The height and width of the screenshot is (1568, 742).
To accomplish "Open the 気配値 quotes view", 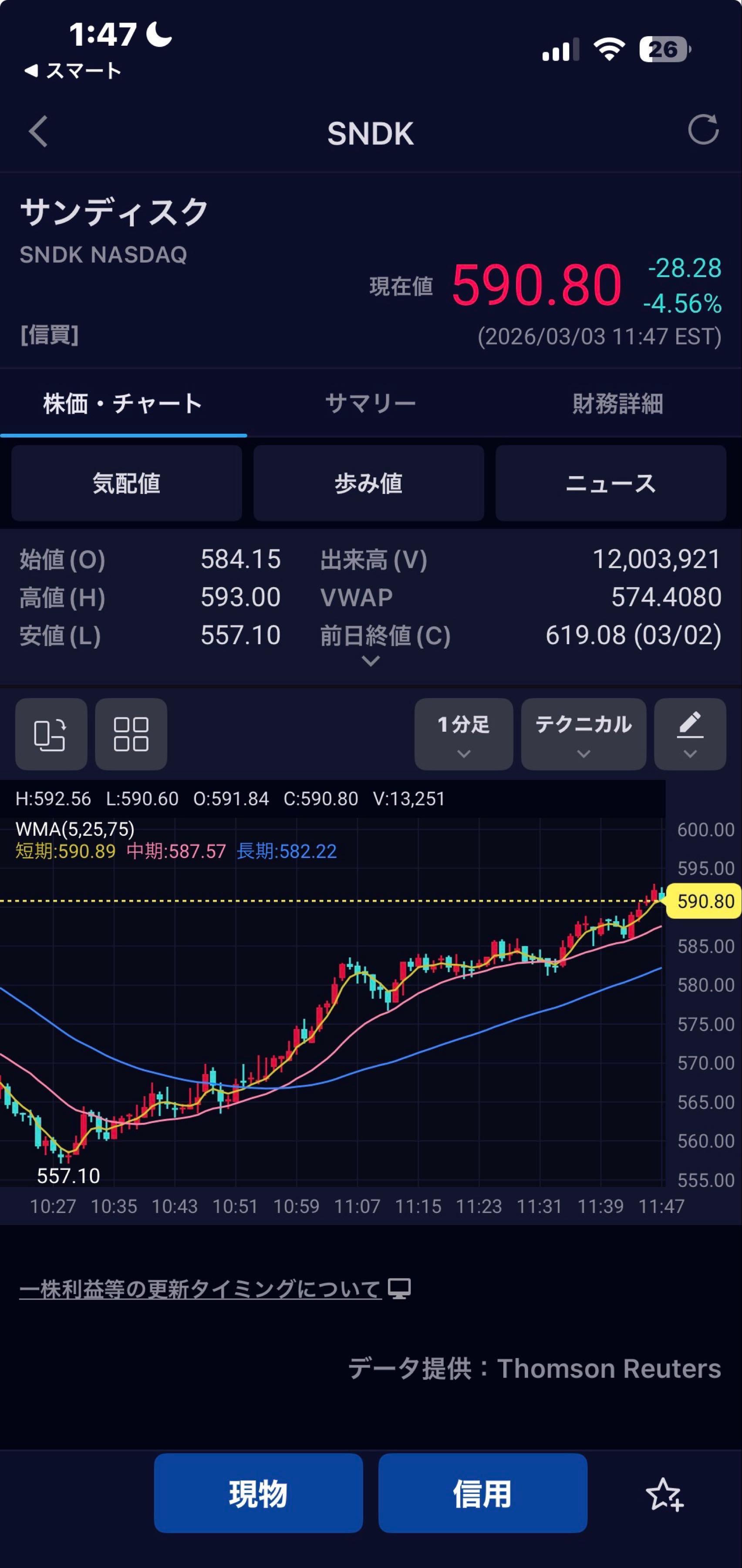I will [x=127, y=483].
